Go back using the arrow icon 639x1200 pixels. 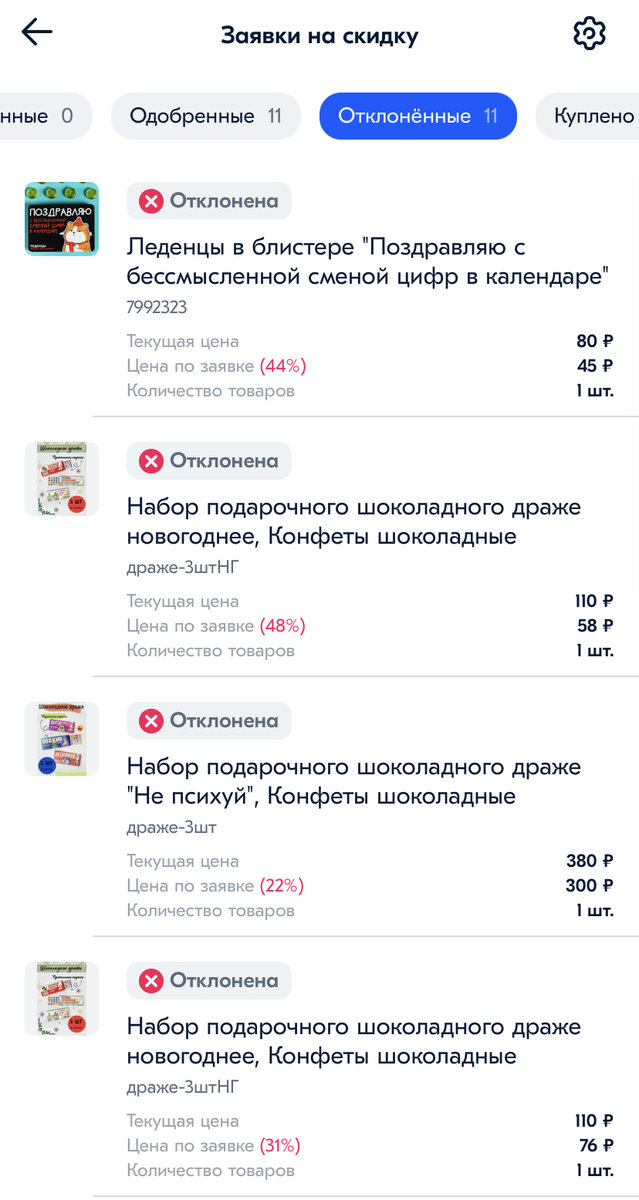click(x=37, y=32)
